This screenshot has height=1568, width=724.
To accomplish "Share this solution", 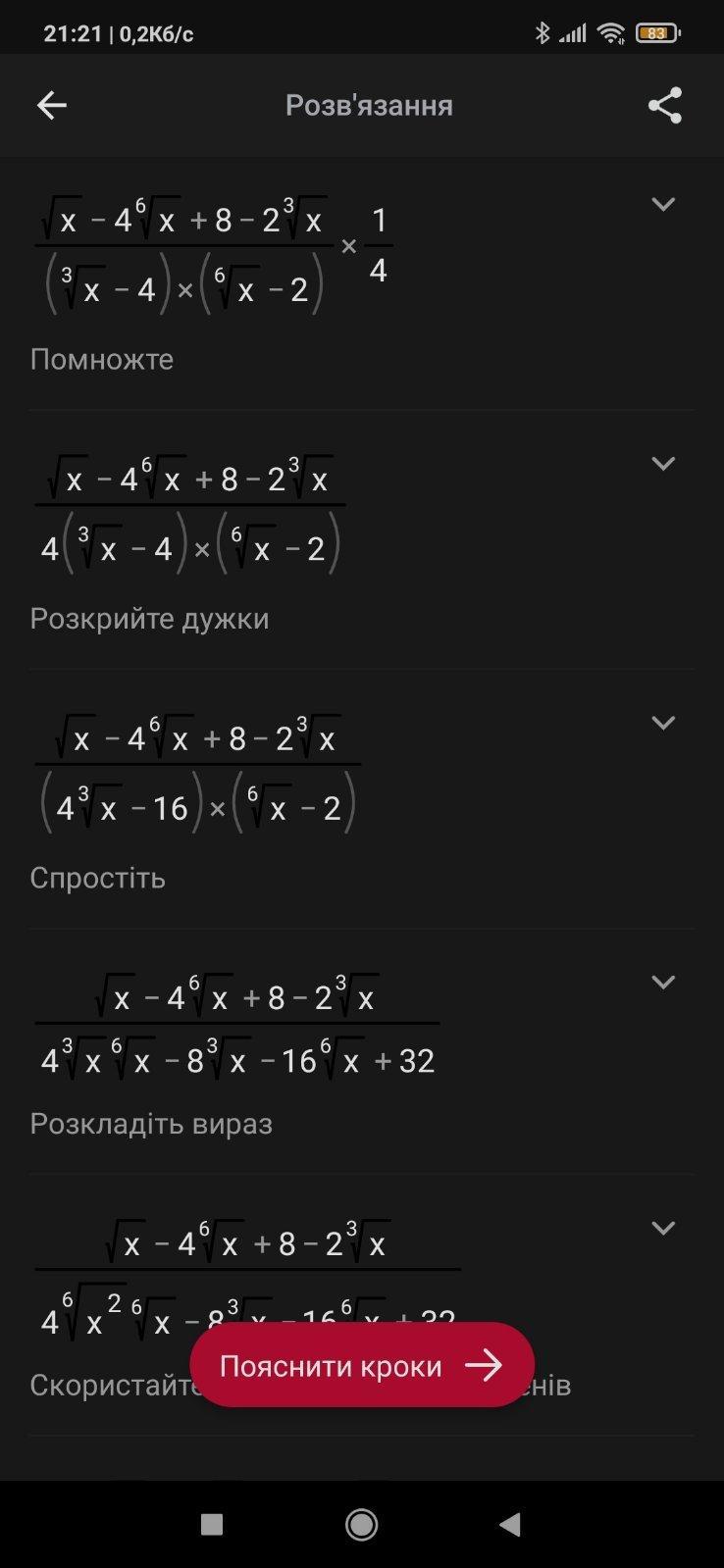I will point(664,105).
